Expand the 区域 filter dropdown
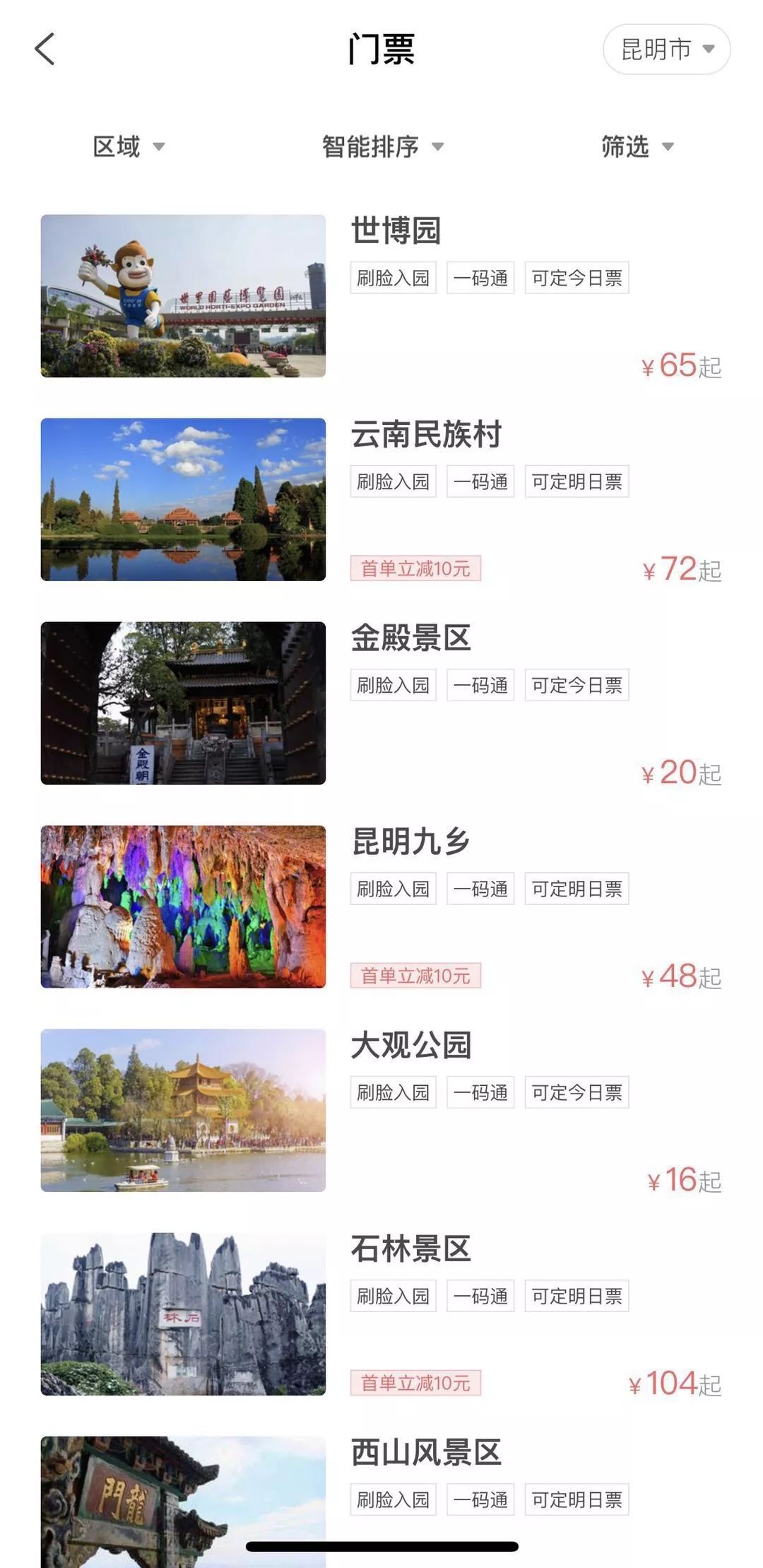This screenshot has height=1568, width=763. (x=129, y=146)
